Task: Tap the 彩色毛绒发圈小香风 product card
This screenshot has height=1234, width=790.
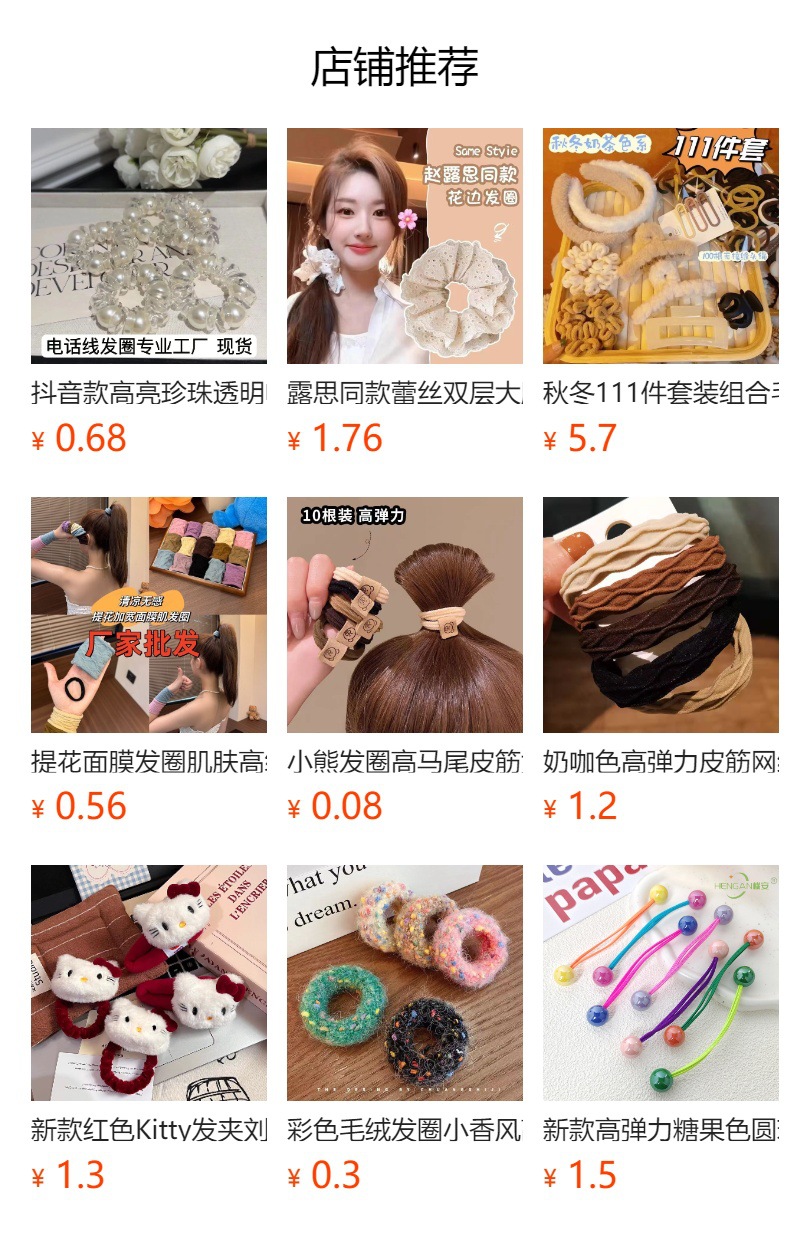Action: [405, 1030]
